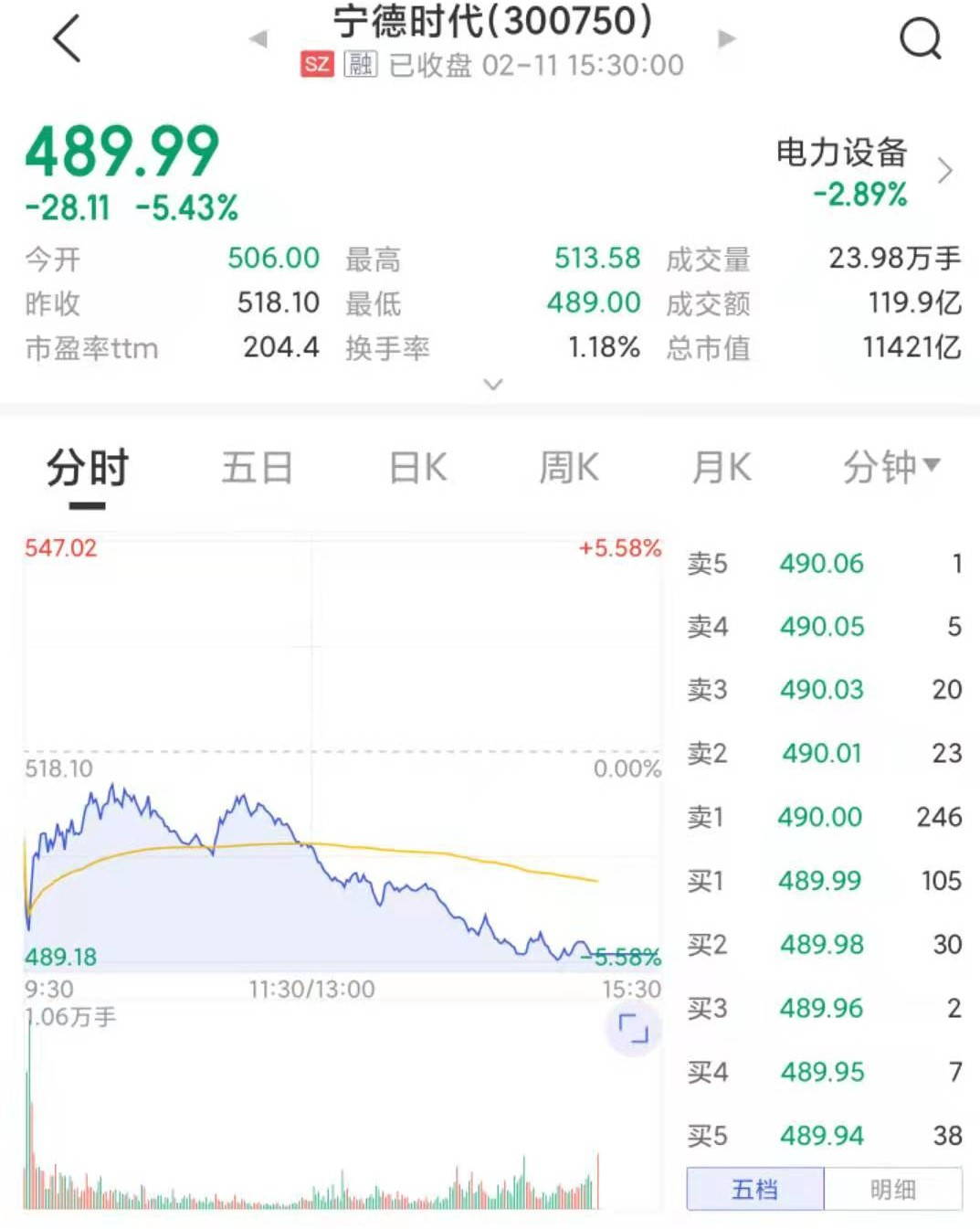View the 月K chart

click(x=722, y=469)
